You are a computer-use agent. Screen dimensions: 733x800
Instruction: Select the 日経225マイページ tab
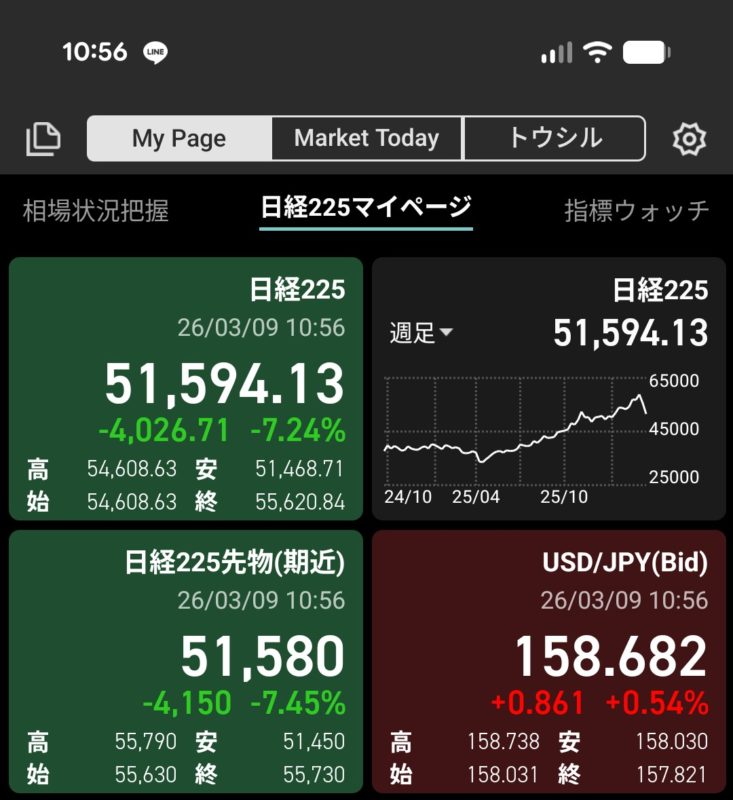[x=365, y=208]
